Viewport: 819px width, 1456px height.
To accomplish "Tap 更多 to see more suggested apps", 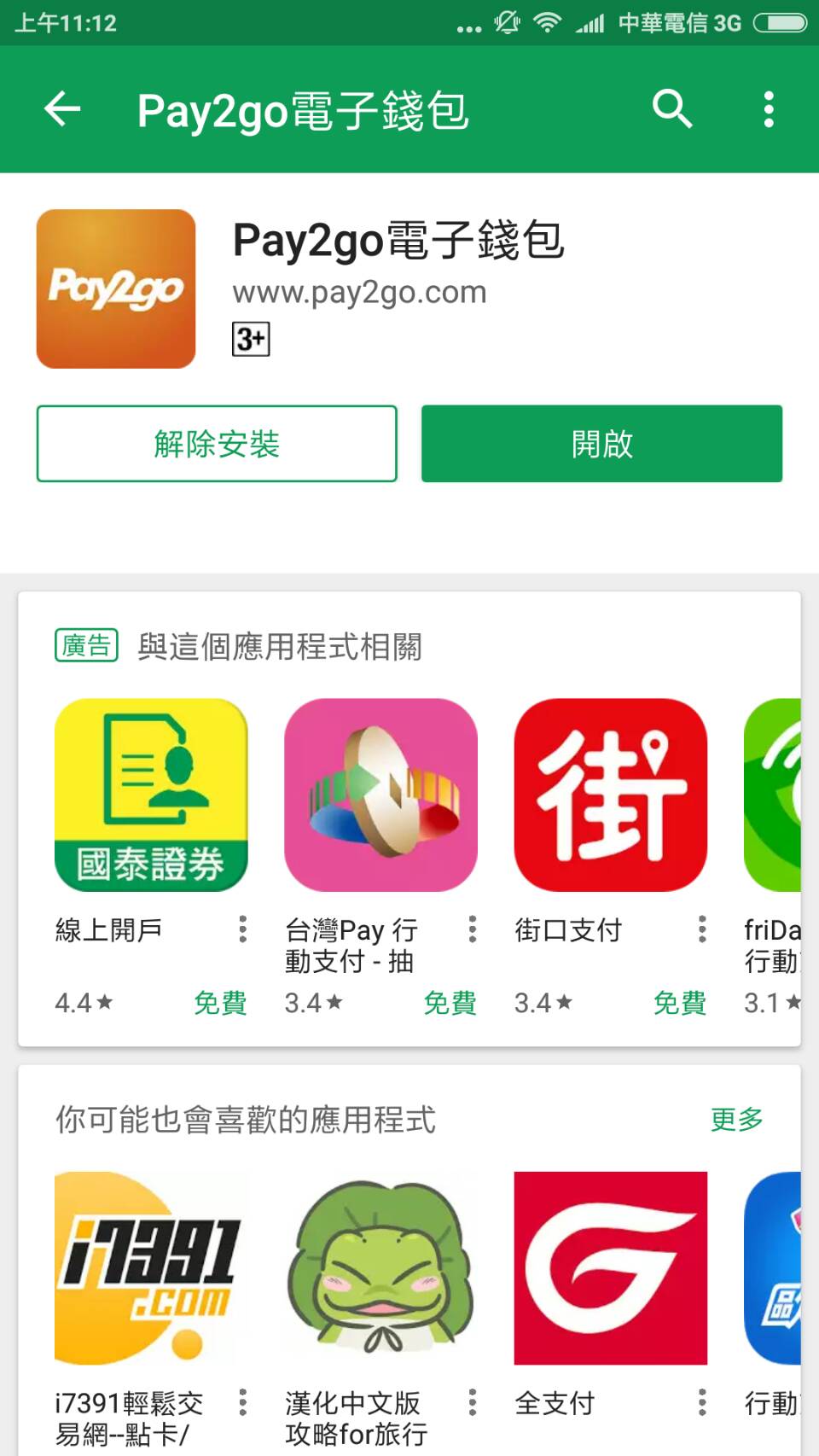I will coord(736,1119).
